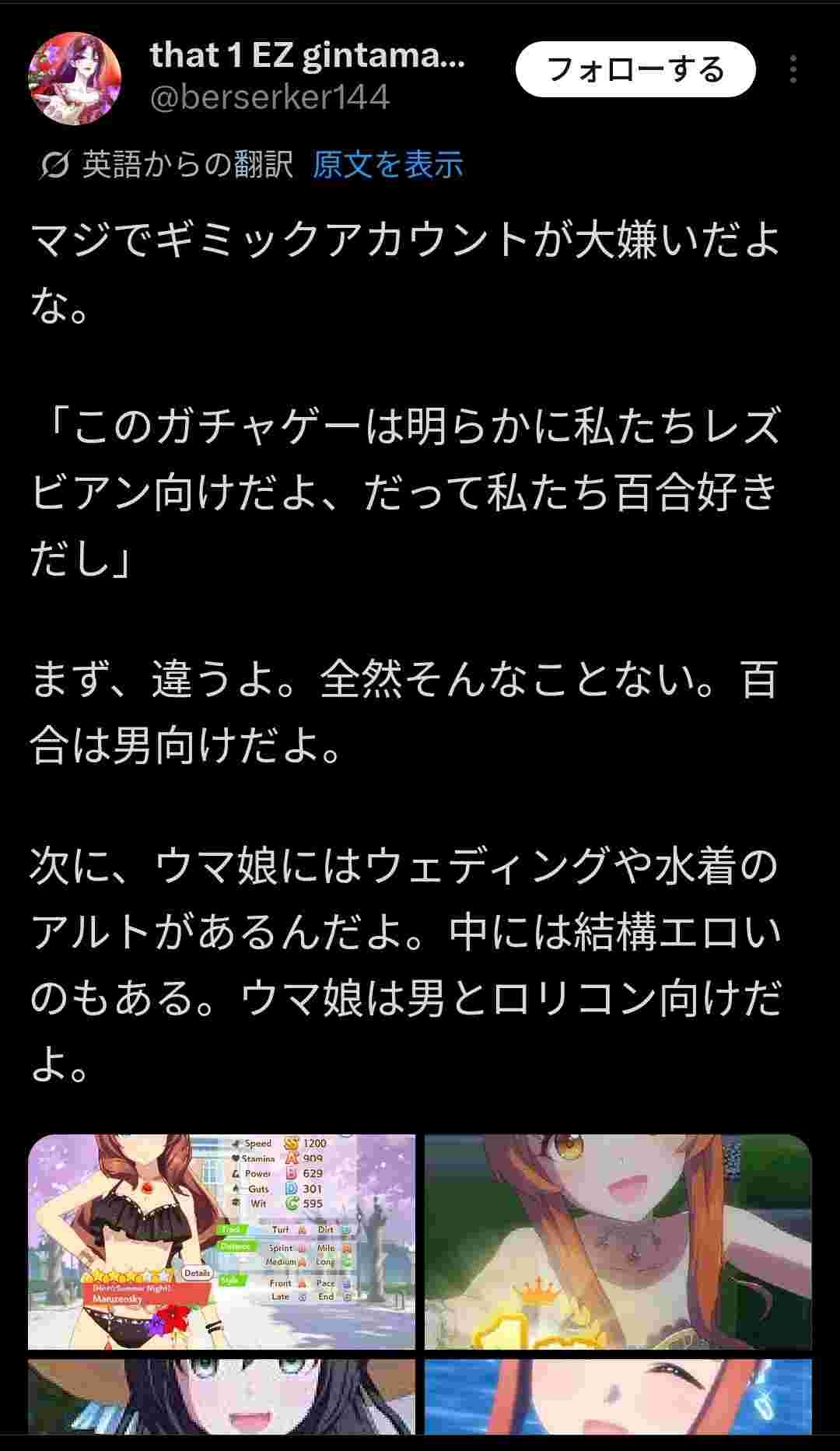Screen dimensions: 840x1451
Task: Open the that 1 EZ gintama display name
Action: click(x=307, y=55)
